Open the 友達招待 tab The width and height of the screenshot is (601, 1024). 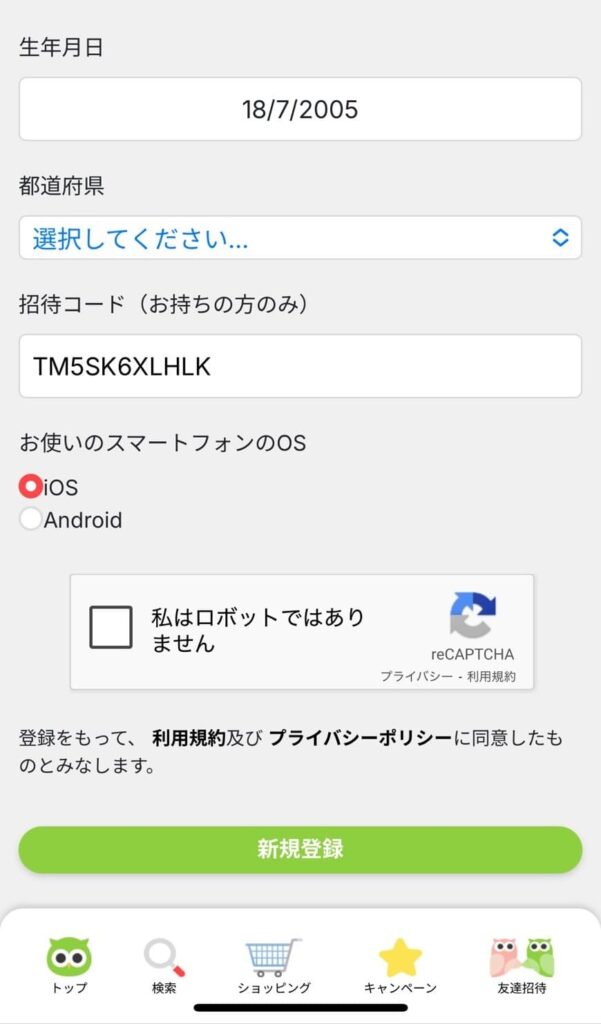click(x=522, y=965)
